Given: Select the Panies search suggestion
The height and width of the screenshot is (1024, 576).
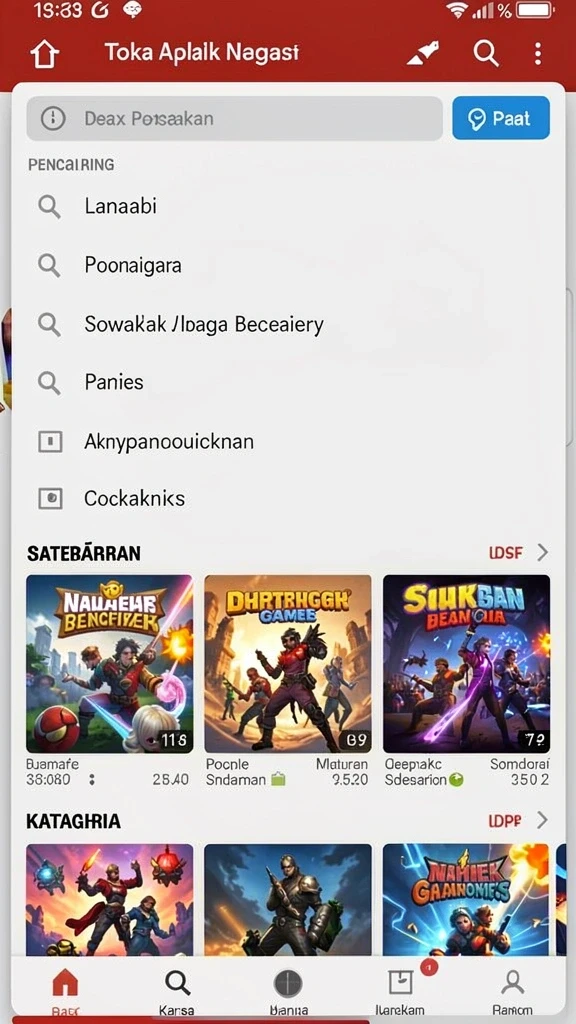Looking at the screenshot, I should coord(288,382).
